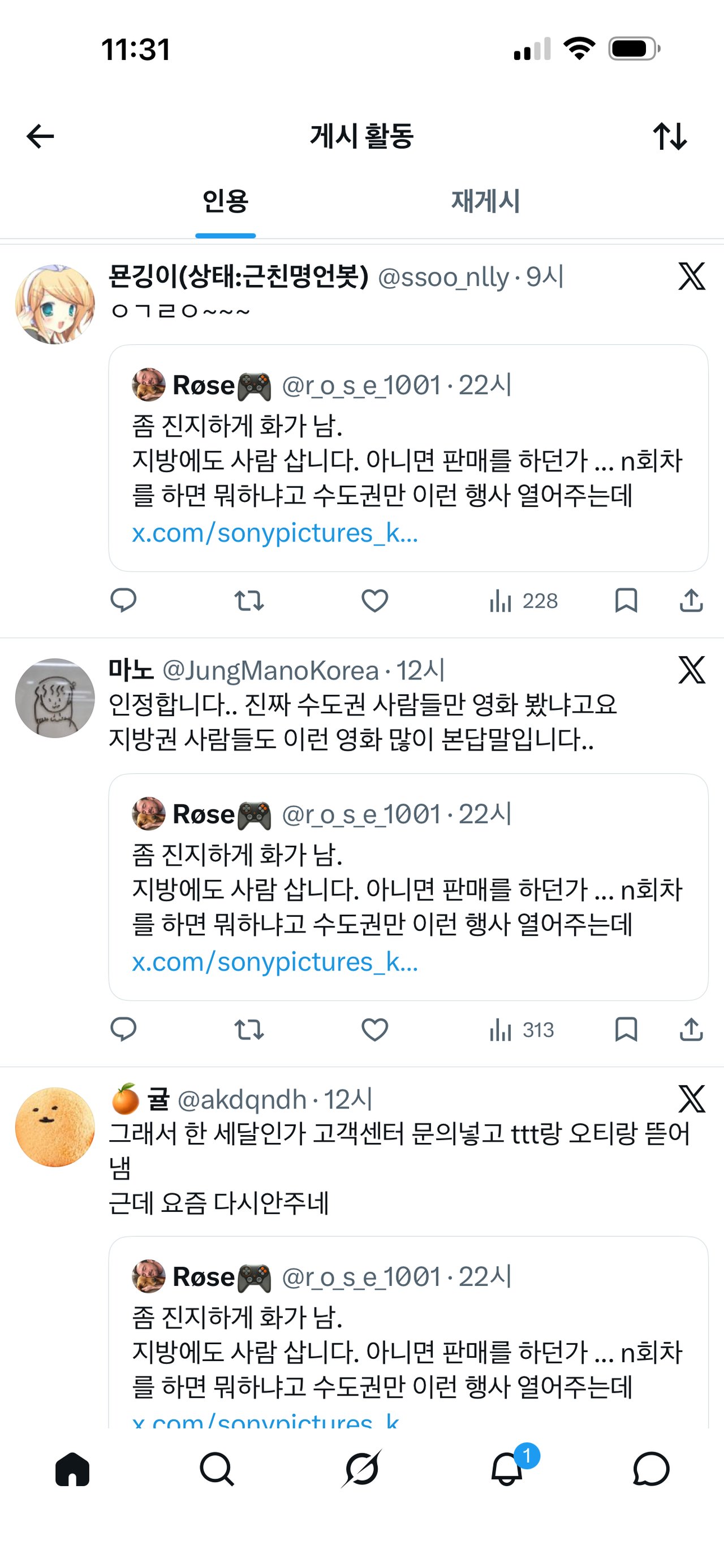The width and height of the screenshot is (724, 1568).
Task: Go back using the arrow
Action: pyautogui.click(x=40, y=136)
